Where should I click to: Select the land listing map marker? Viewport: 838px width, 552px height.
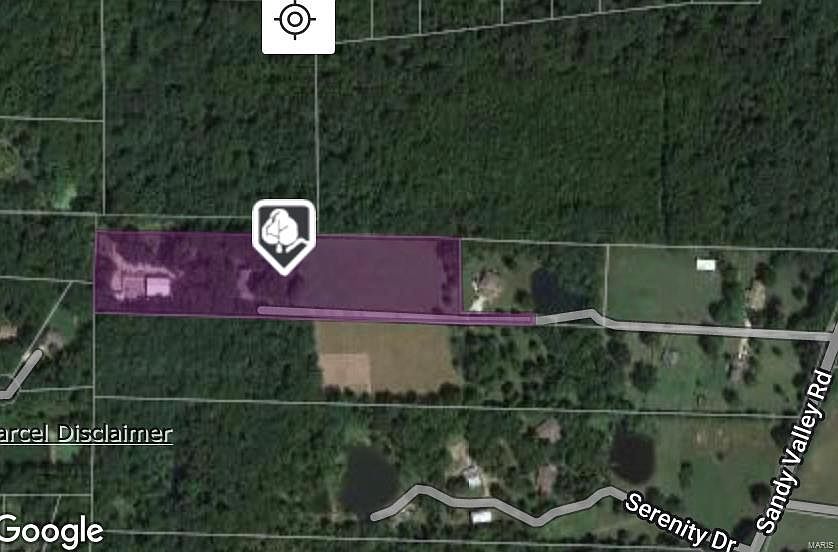coord(283,233)
